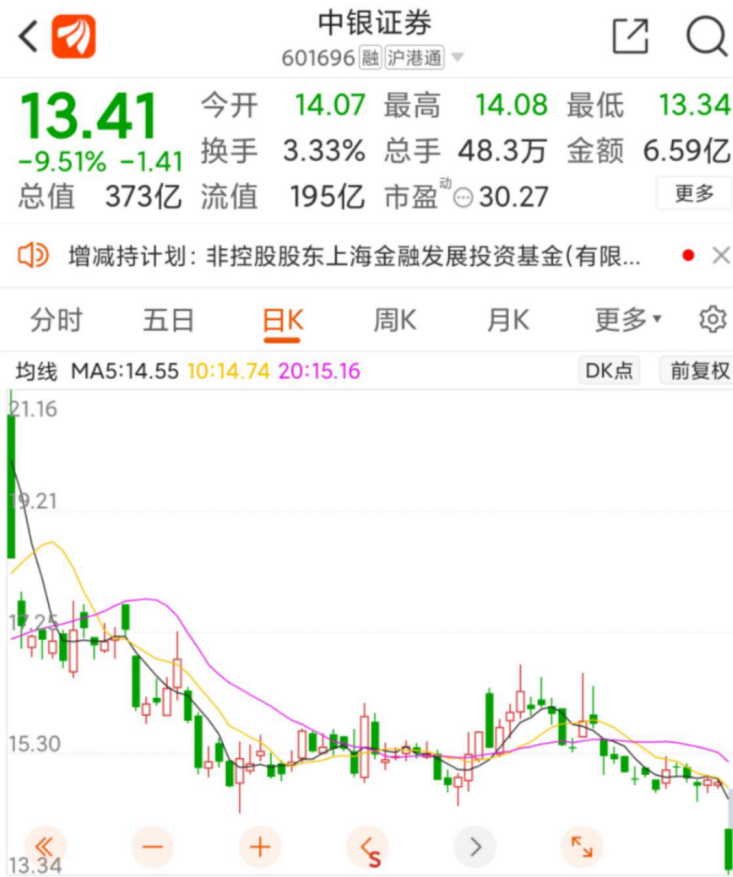Open the 增减持计划 announcement
This screenshot has width=733, height=877.
[355, 256]
